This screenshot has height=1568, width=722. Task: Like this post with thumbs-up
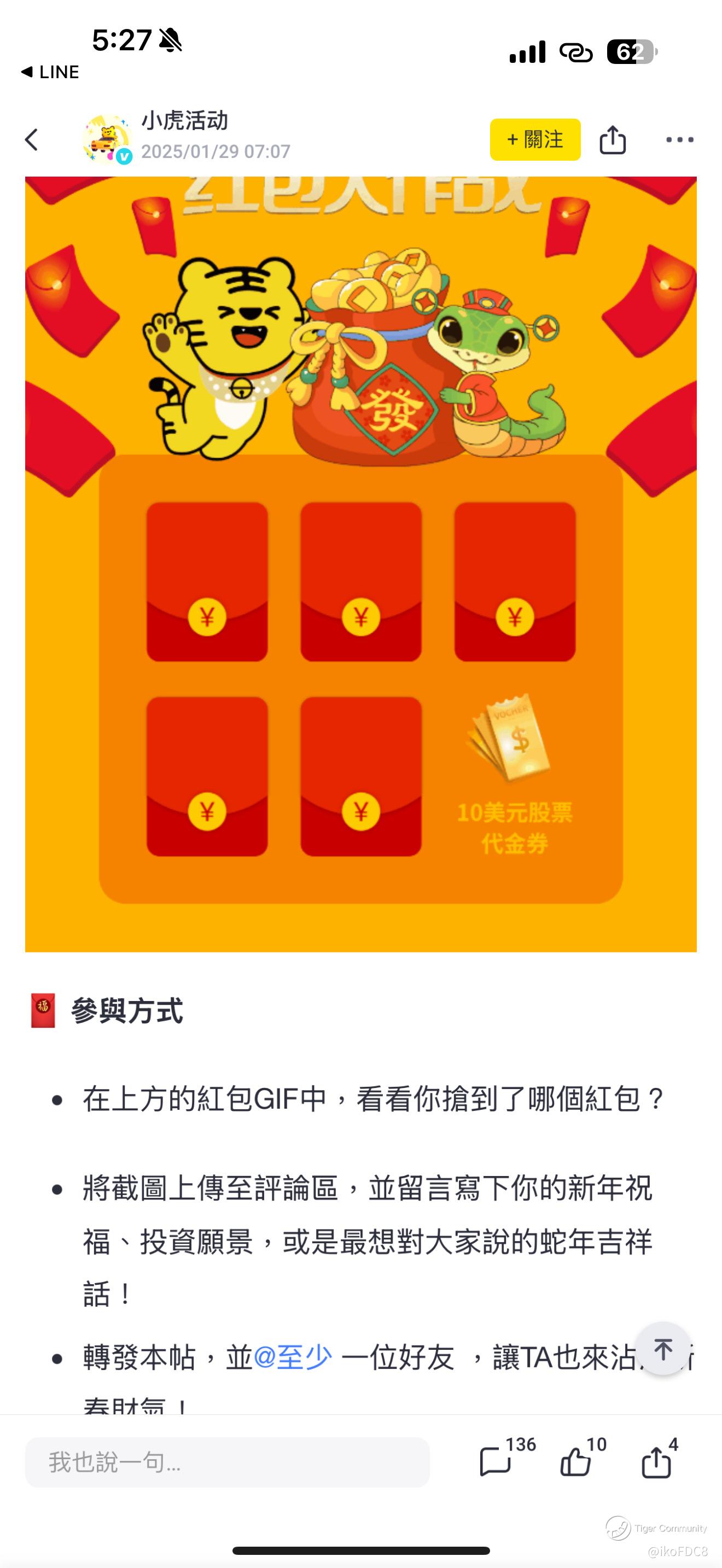click(576, 1461)
